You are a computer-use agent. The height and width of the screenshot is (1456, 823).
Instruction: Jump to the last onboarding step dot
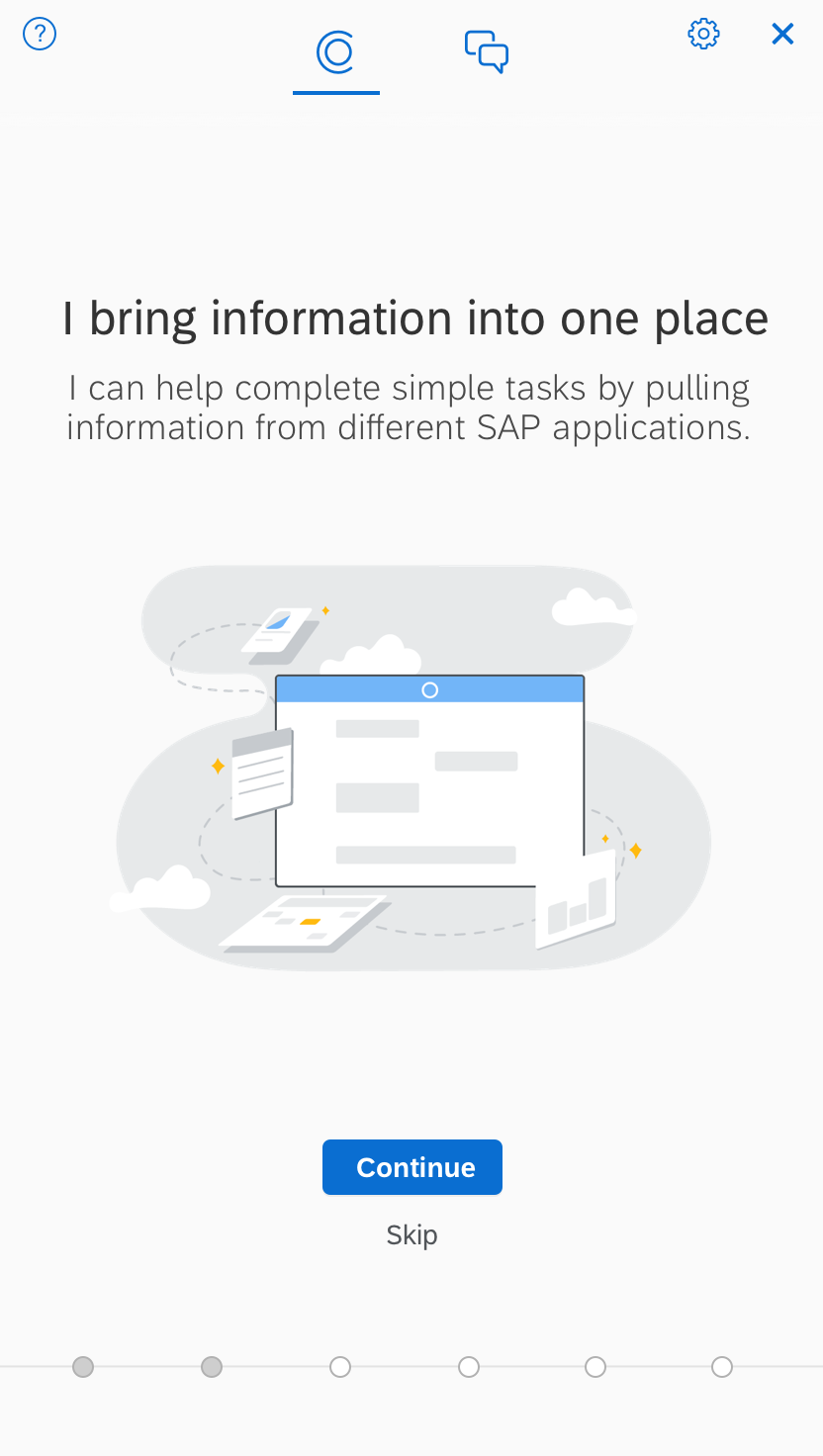pyautogui.click(x=722, y=1367)
